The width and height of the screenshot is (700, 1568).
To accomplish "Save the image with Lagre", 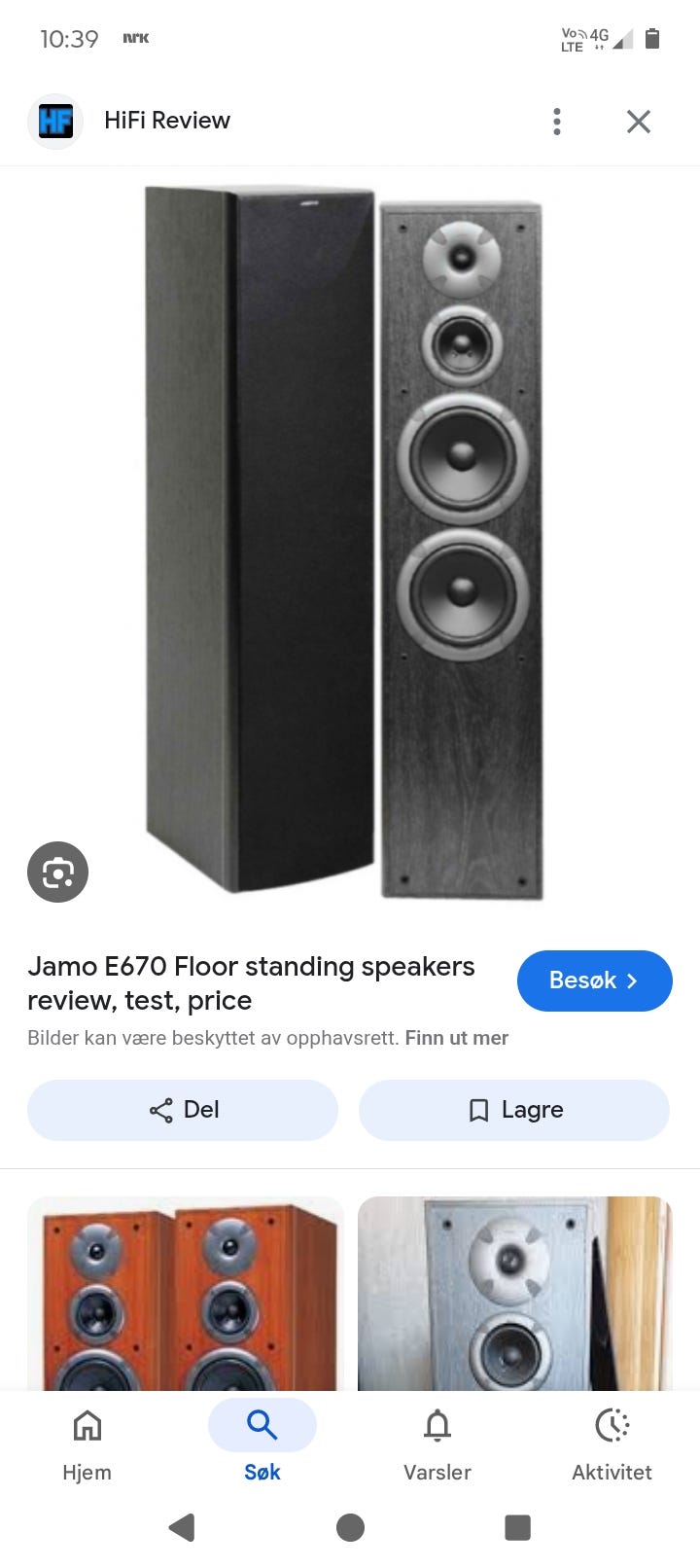I will [514, 1110].
